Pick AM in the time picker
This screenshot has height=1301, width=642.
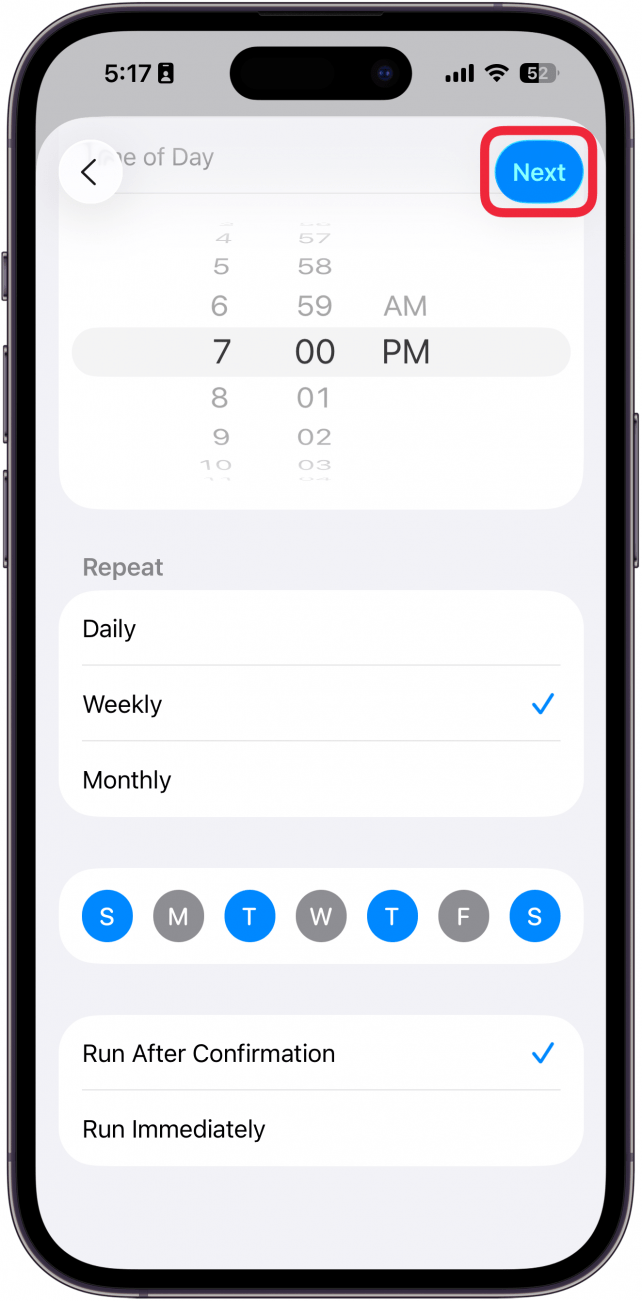(405, 306)
